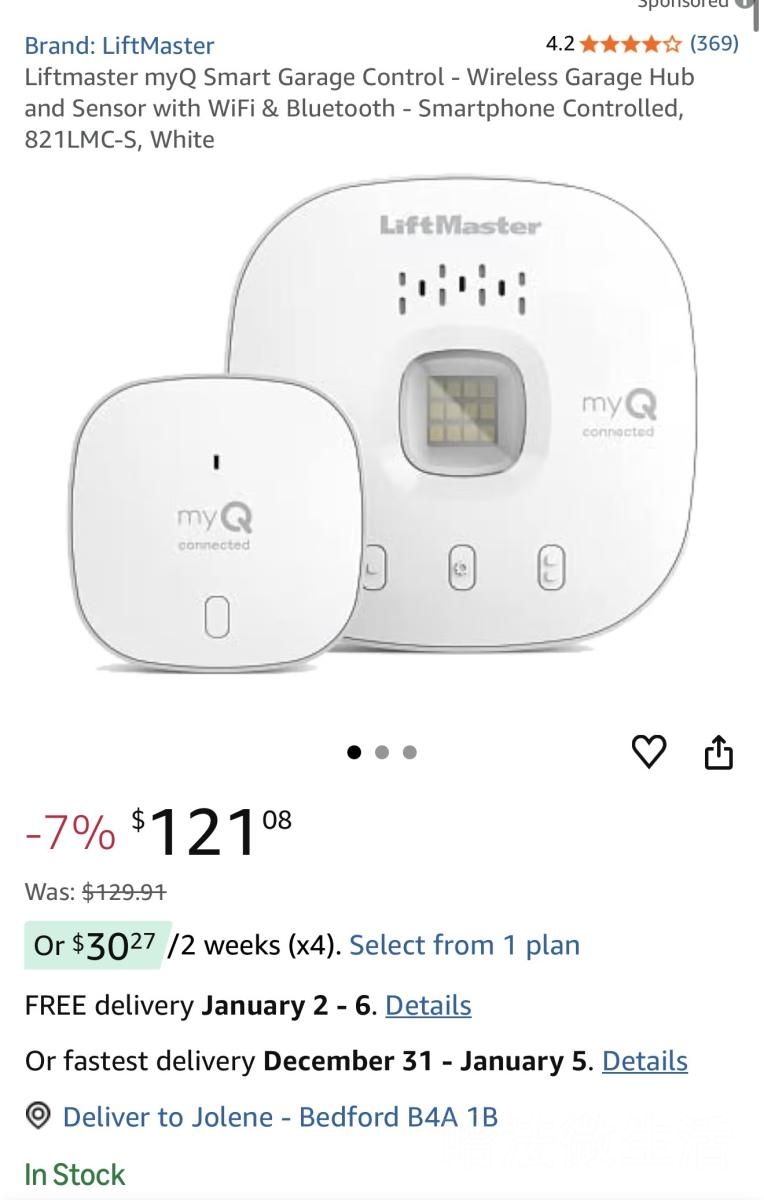Open Details for fastest delivery
Viewport: 764px width, 1200px height.
point(644,1061)
